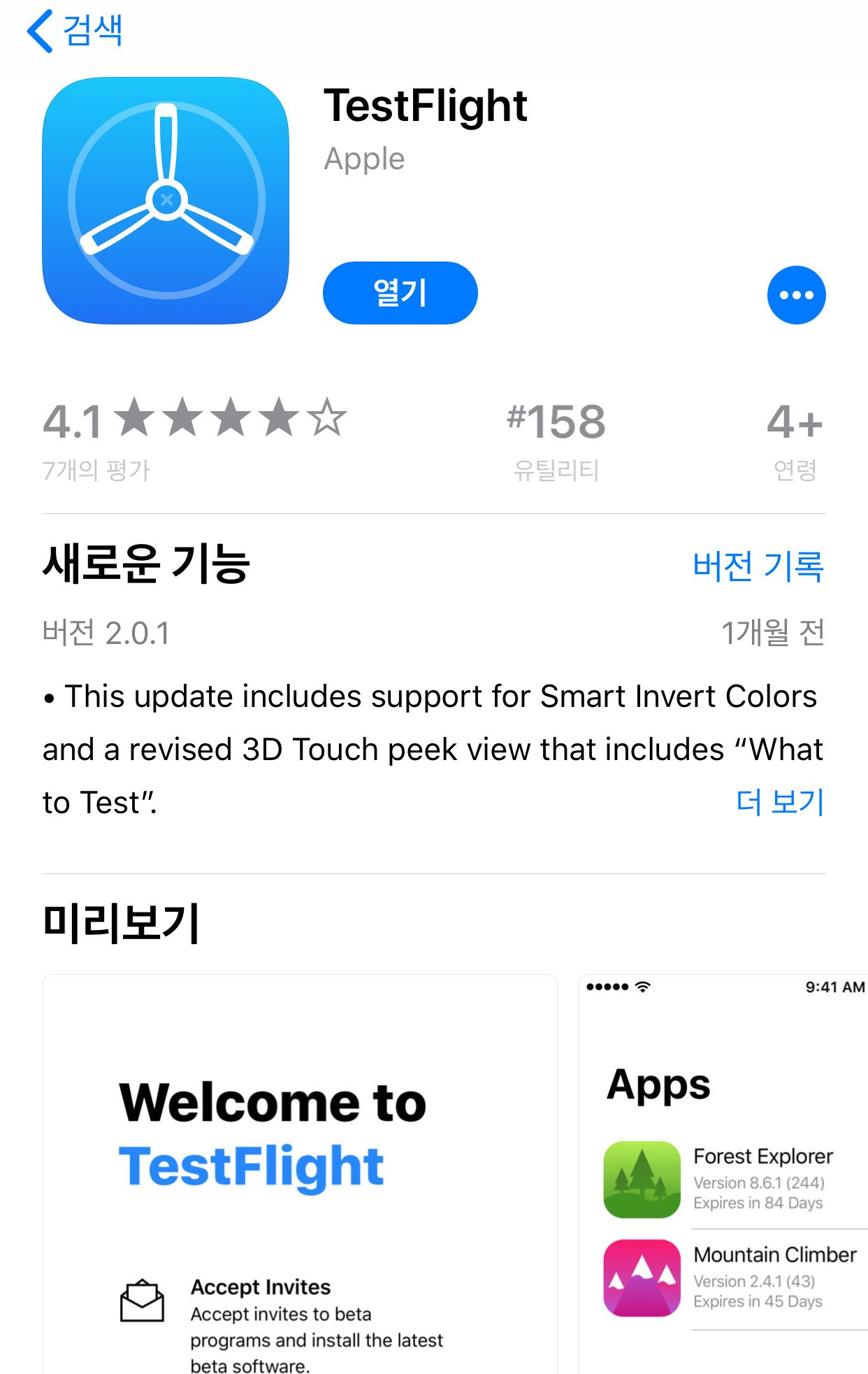View the Welcome to TestFlight preview screenshot
The width and height of the screenshot is (868, 1374).
coord(299,1175)
